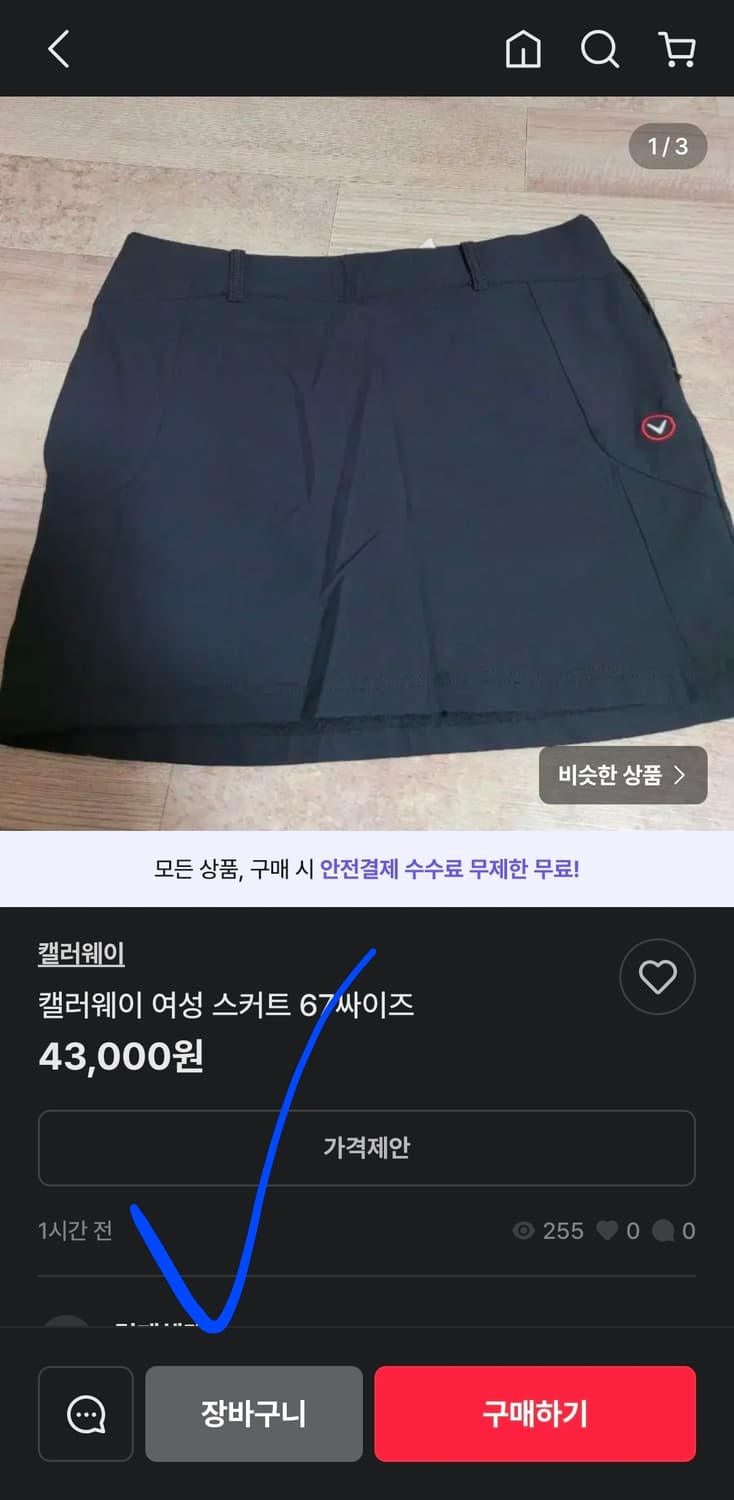Viewport: 734px width, 1500px height.
Task: Tap the 1/3 photo counter badge
Action: (666, 147)
